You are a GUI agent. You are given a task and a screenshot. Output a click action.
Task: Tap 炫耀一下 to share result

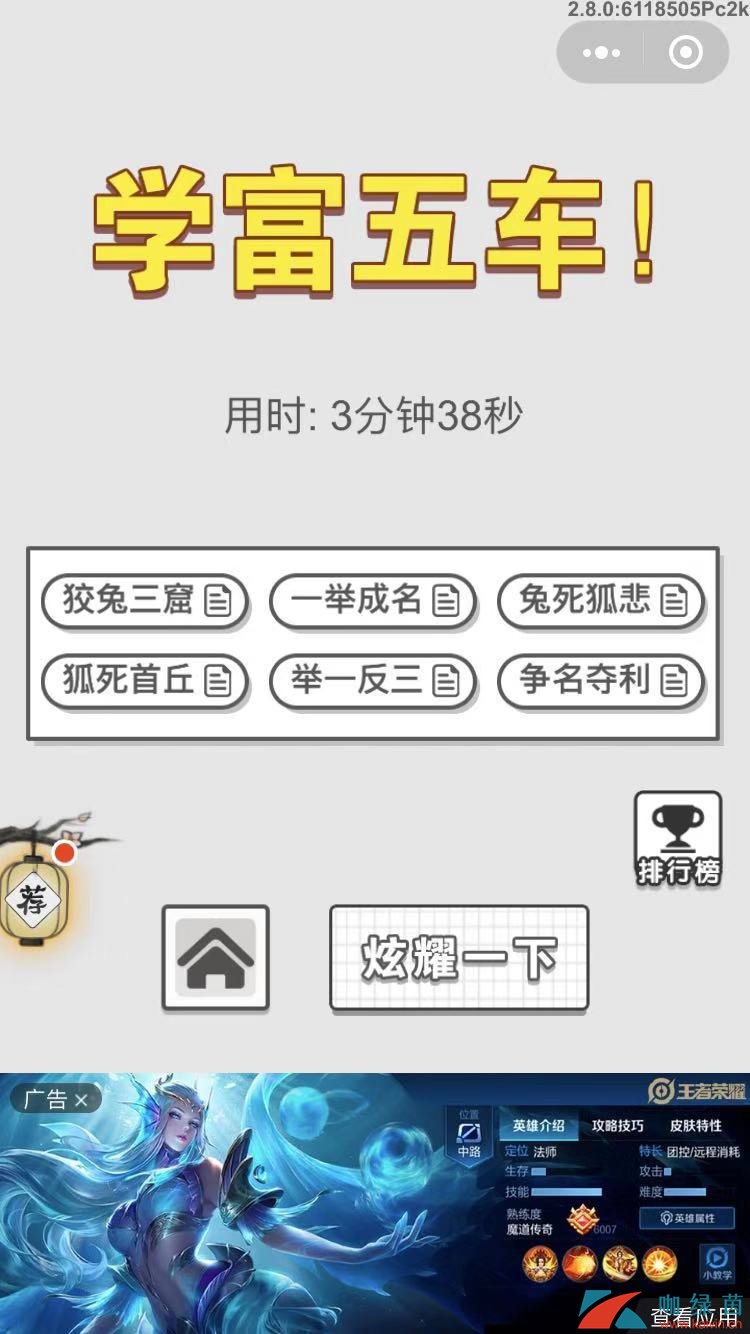459,959
